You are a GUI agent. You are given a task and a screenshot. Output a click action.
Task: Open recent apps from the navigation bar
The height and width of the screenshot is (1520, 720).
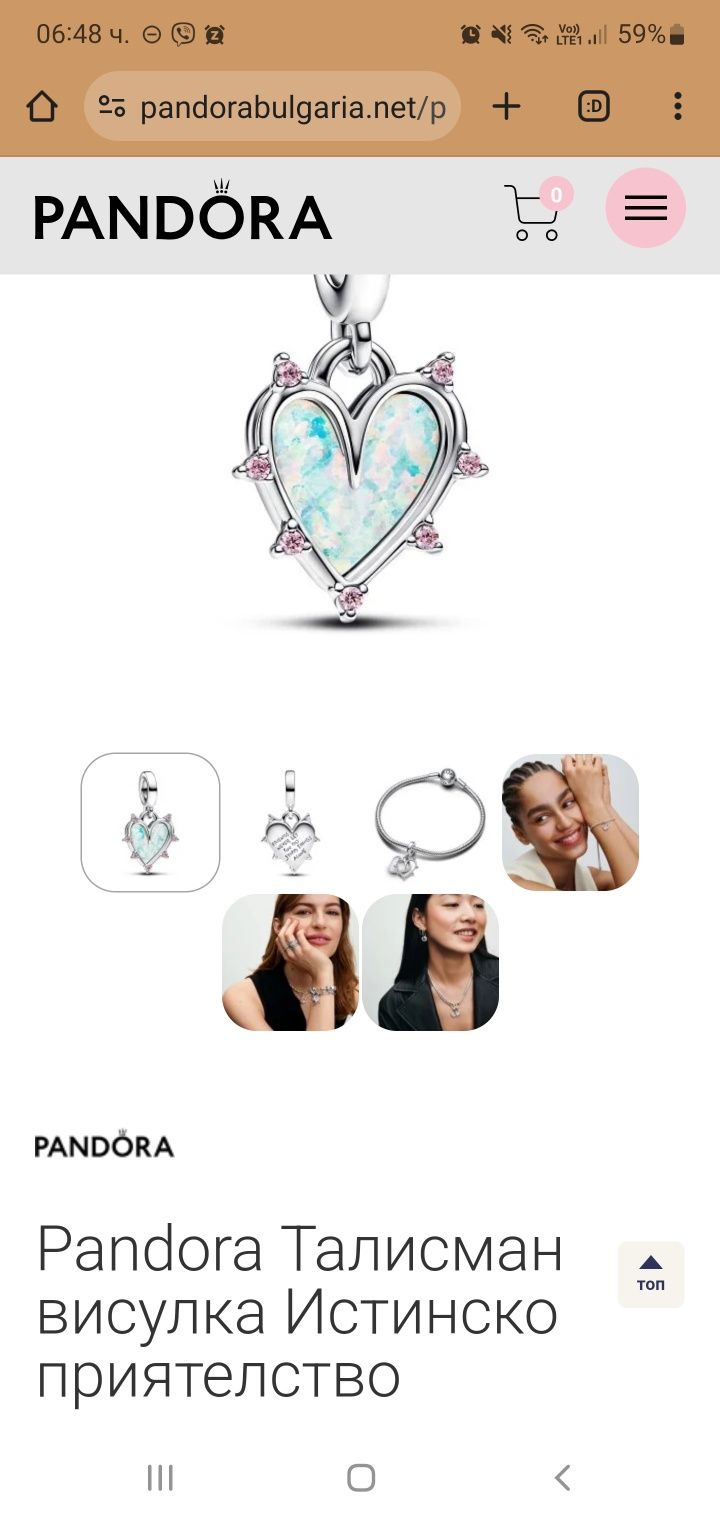[x=160, y=1477]
